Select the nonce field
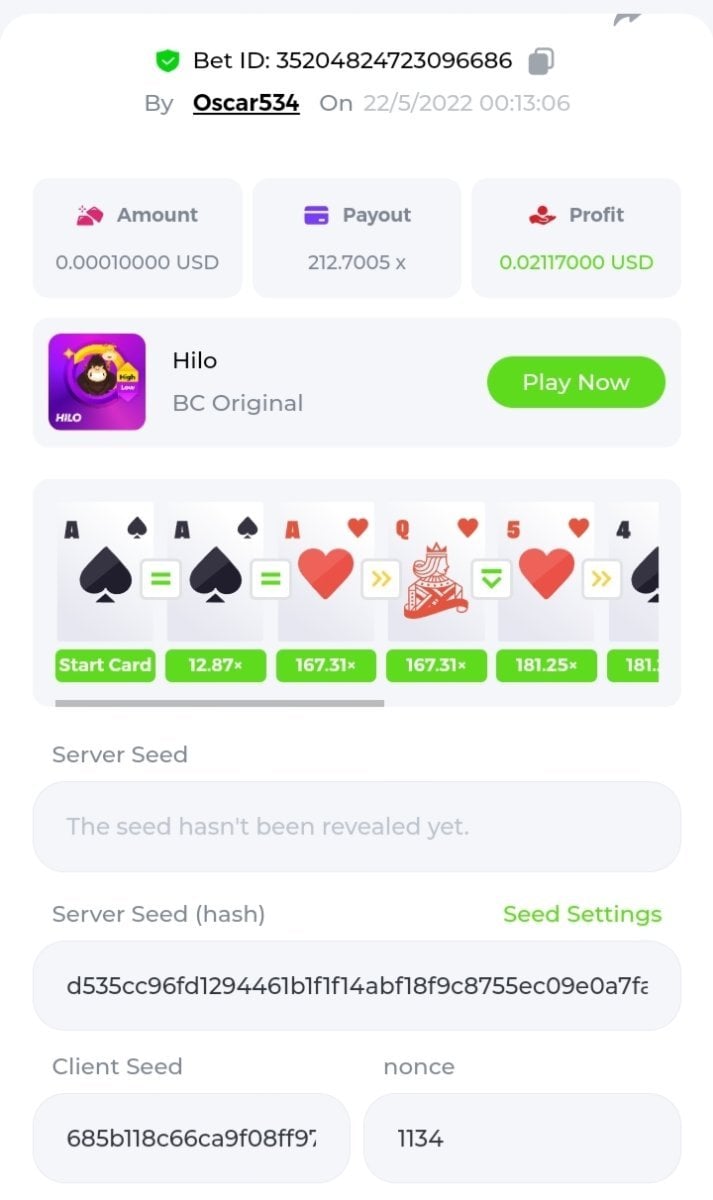713x1200 pixels. [521, 1138]
